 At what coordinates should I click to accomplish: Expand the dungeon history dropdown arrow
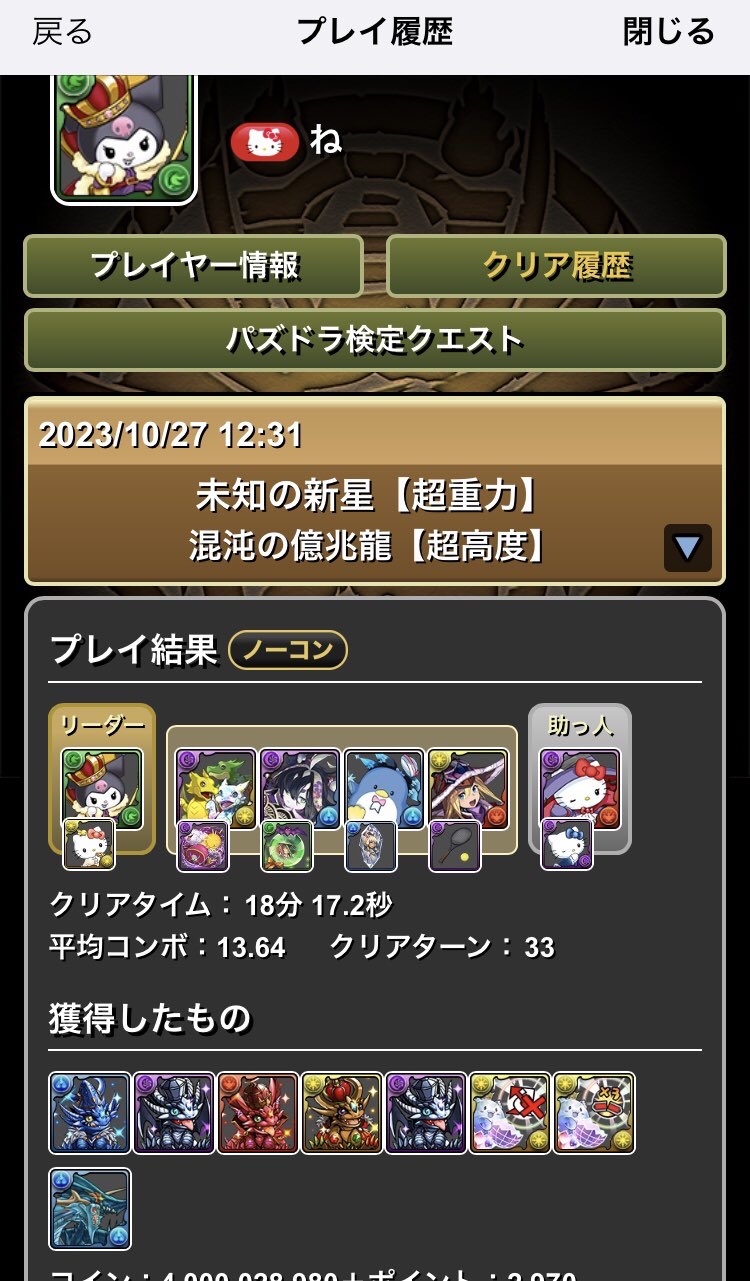[x=688, y=547]
